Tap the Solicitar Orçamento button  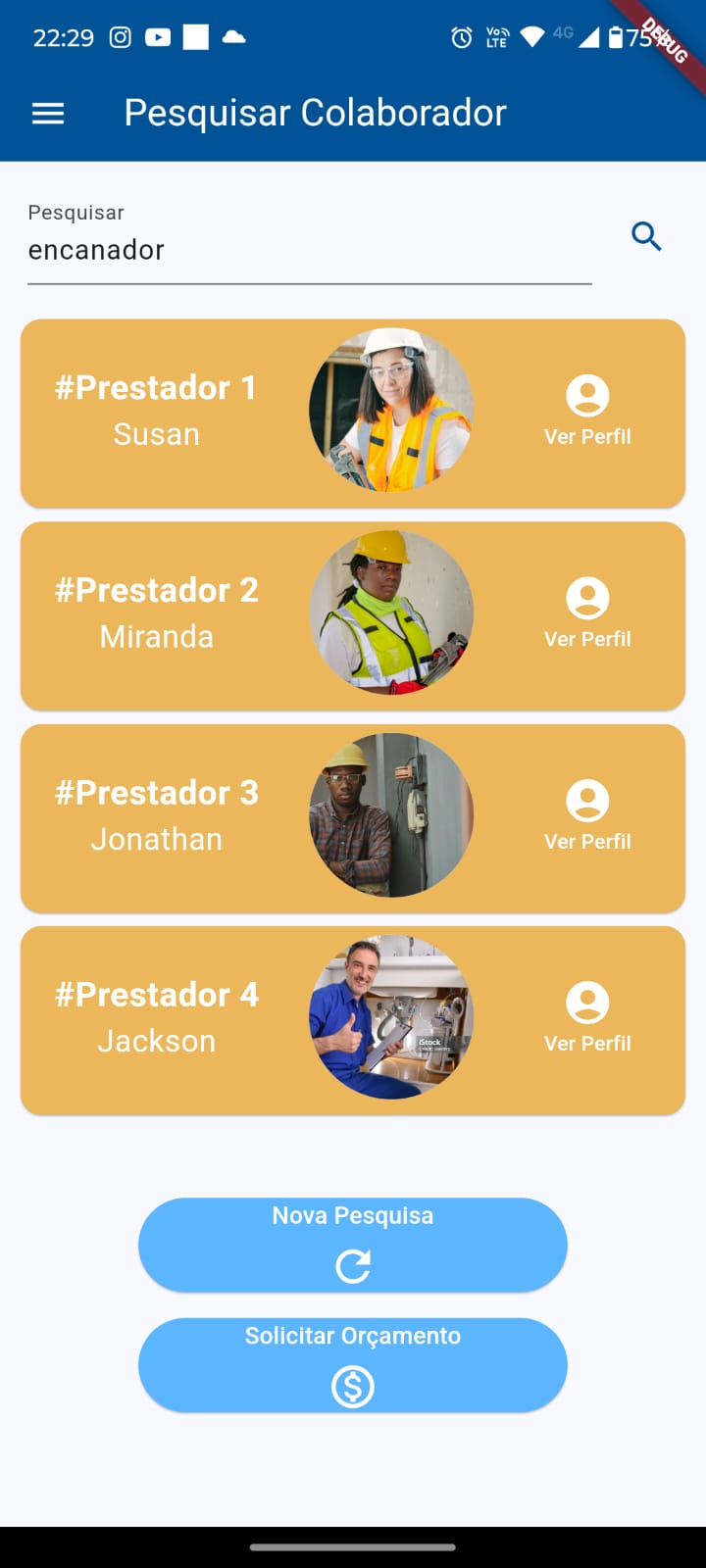click(353, 1364)
